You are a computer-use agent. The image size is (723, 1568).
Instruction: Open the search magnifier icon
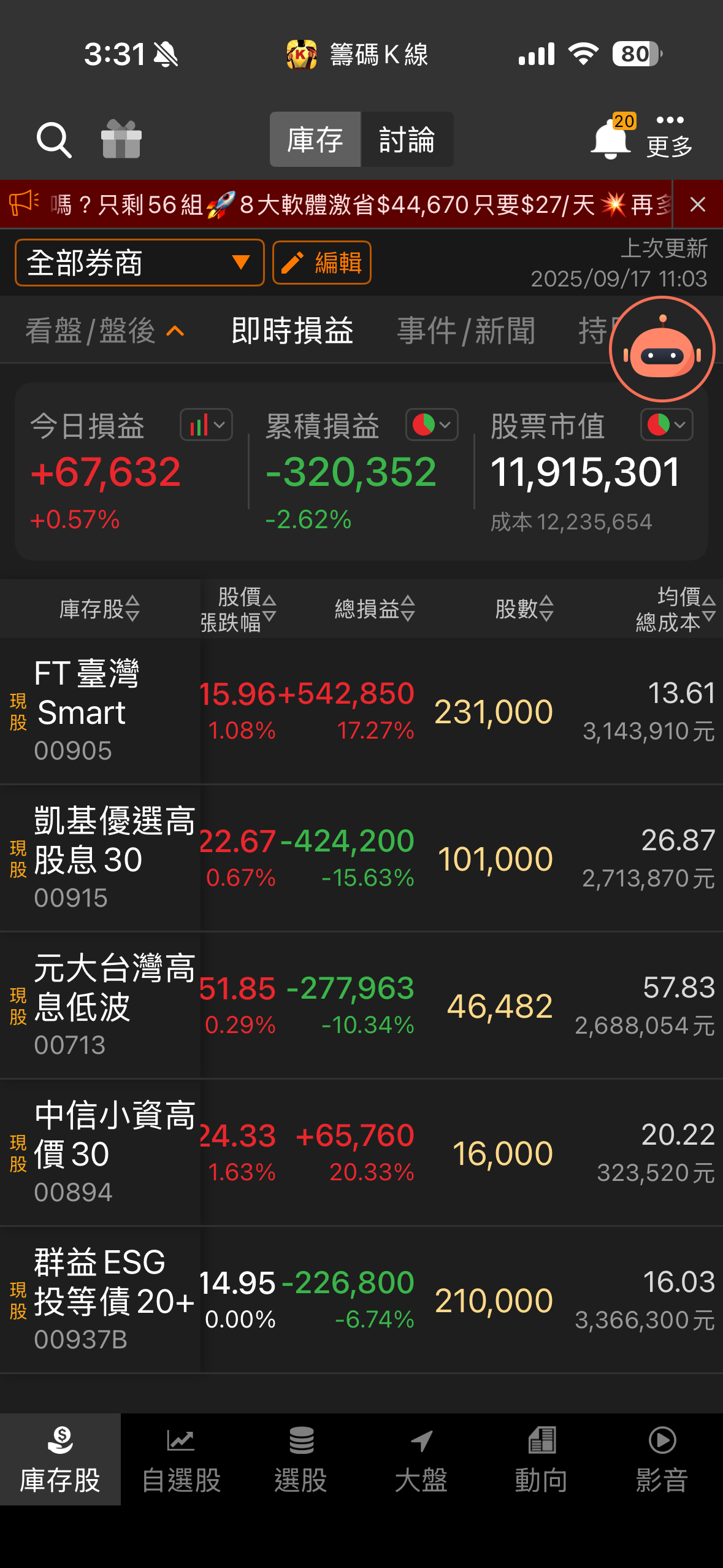pos(54,140)
